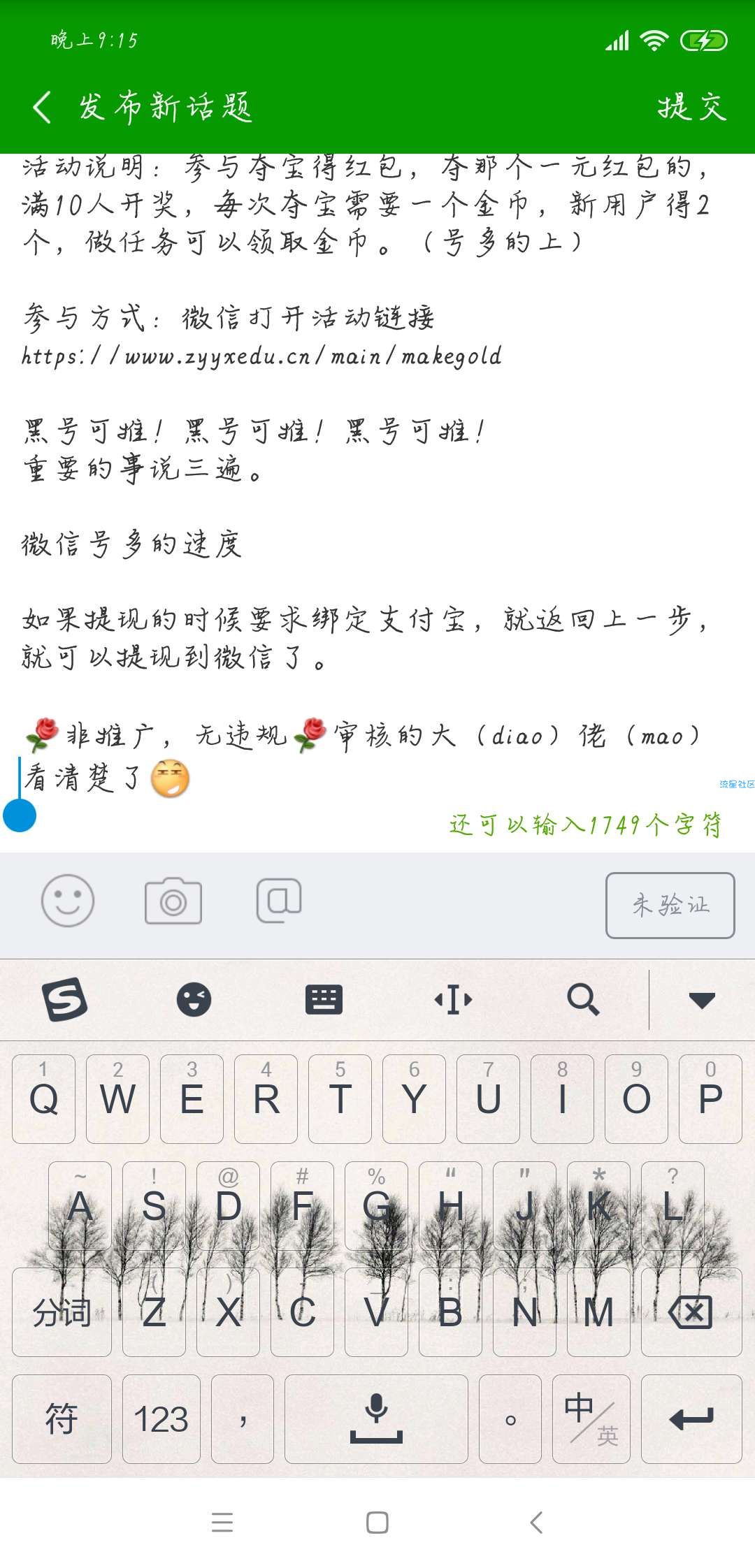This screenshot has width=755, height=1568.
Task: Attach a photo with camera icon
Action: (x=173, y=901)
